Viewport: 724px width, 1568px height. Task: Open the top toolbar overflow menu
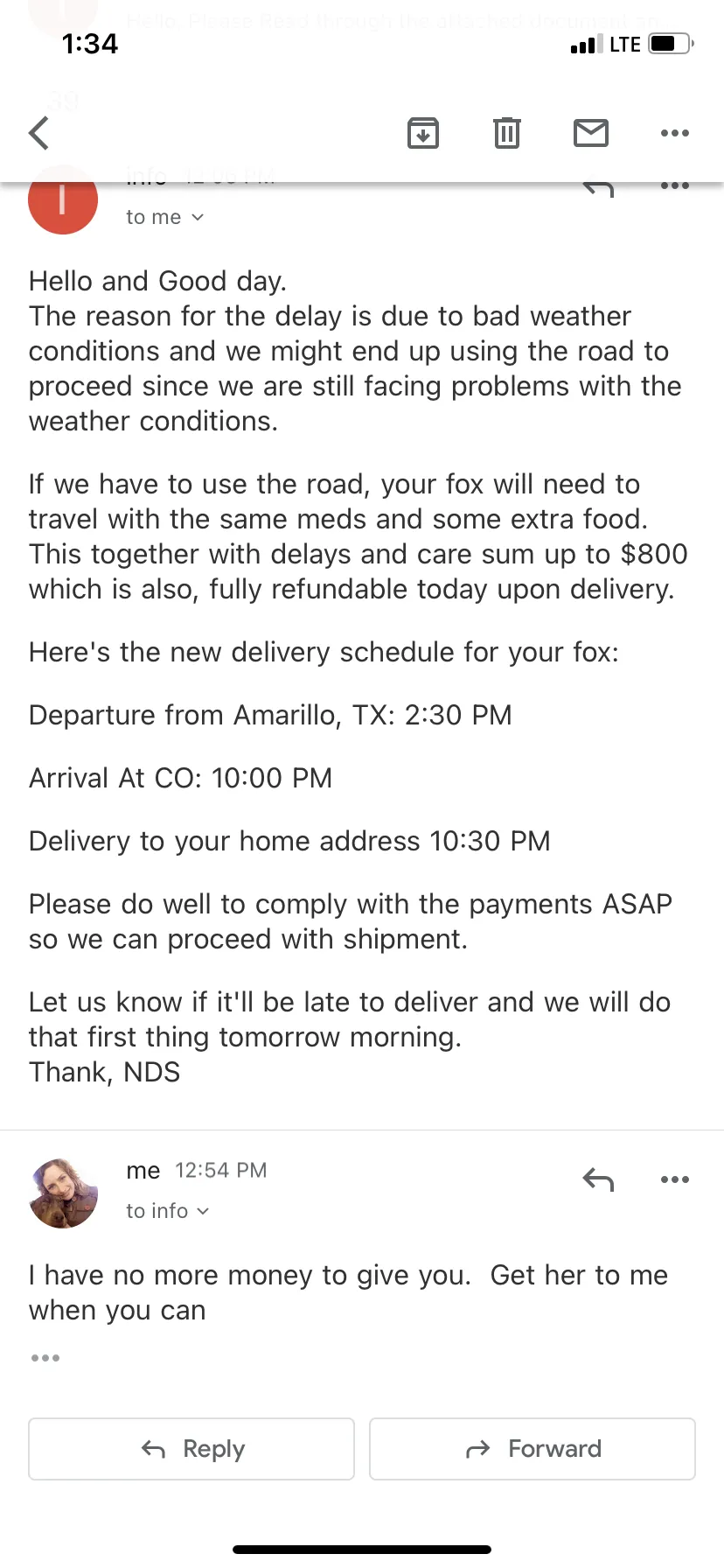tap(675, 133)
